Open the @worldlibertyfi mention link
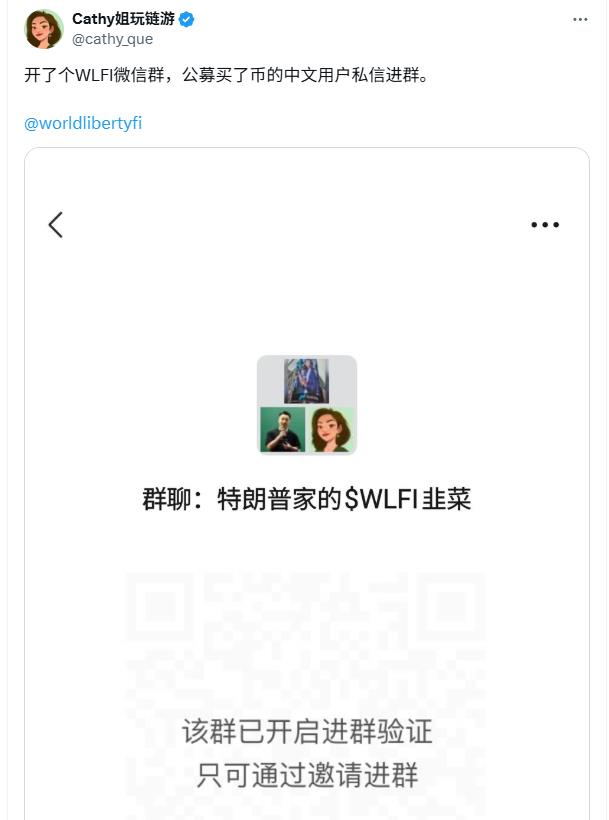 (83, 124)
